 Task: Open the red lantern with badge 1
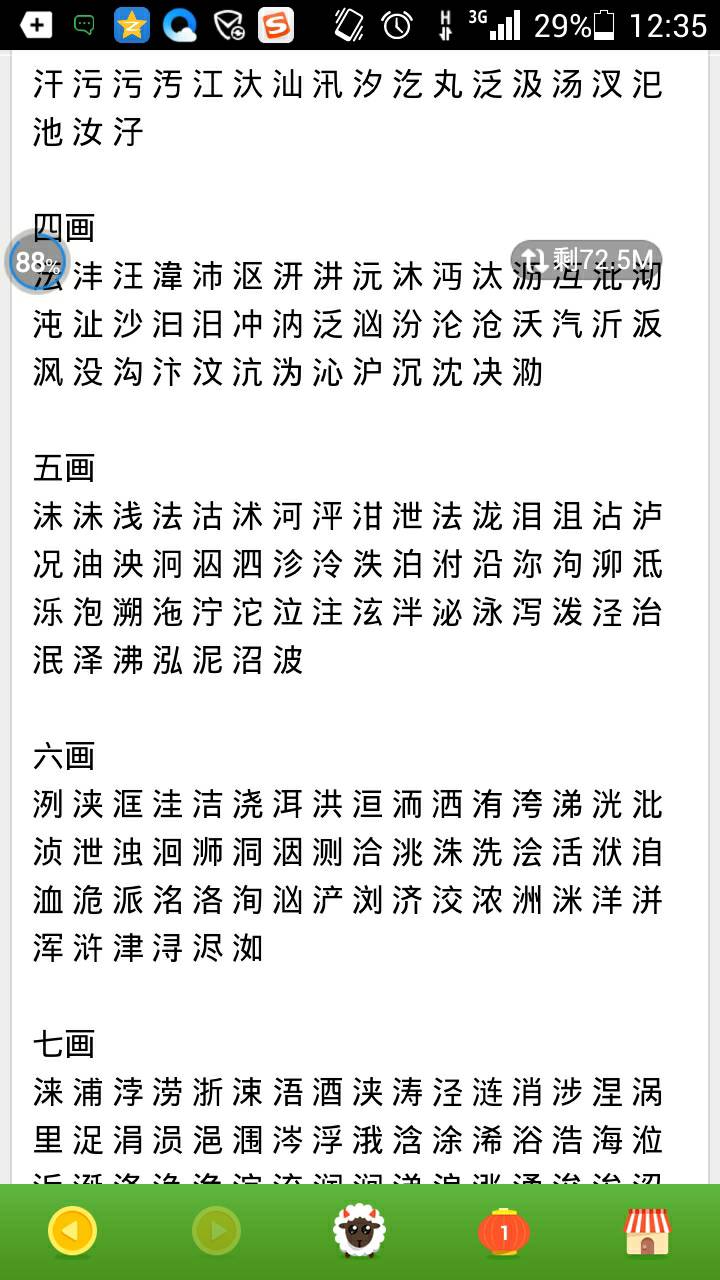[504, 1232]
